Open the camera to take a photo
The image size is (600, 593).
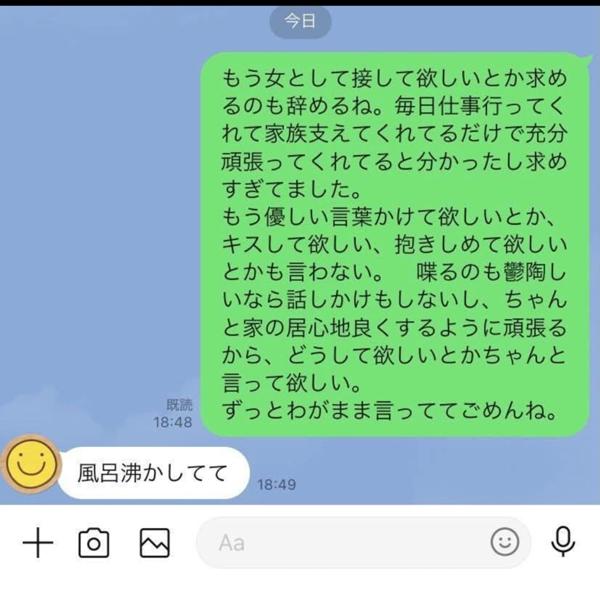click(x=95, y=543)
